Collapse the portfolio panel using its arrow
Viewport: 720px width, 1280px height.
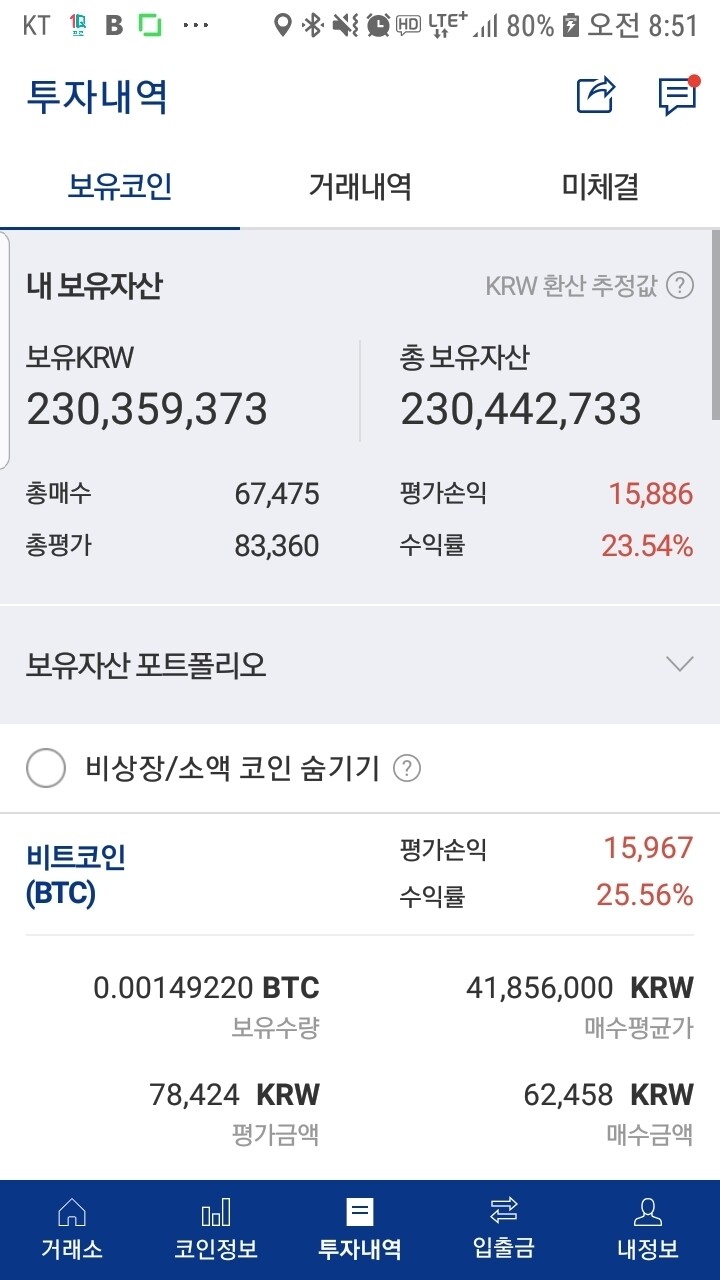coord(679,662)
